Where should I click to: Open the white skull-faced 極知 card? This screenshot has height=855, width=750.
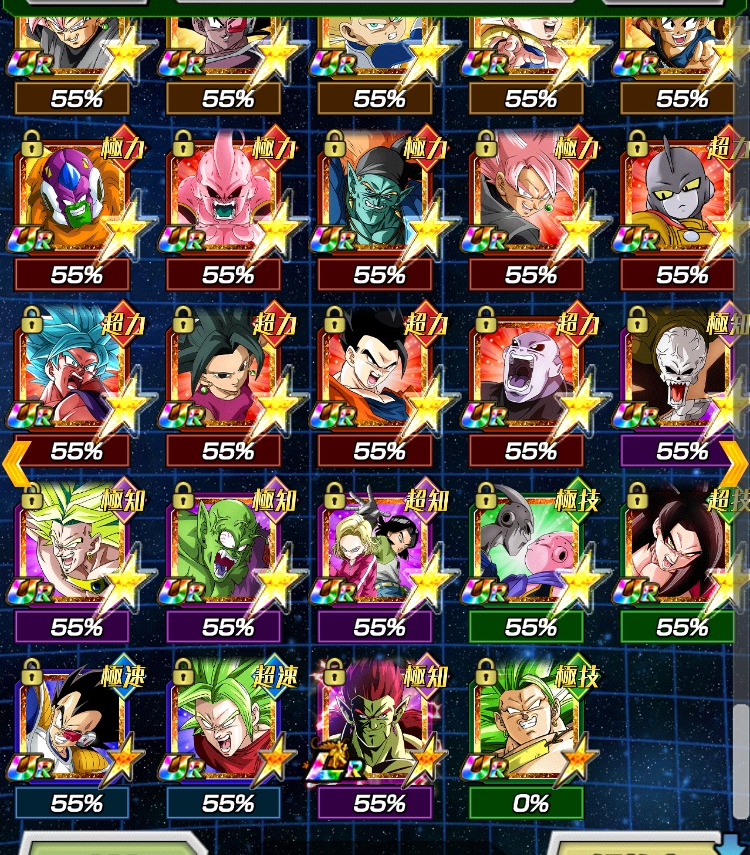pyautogui.click(x=678, y=372)
